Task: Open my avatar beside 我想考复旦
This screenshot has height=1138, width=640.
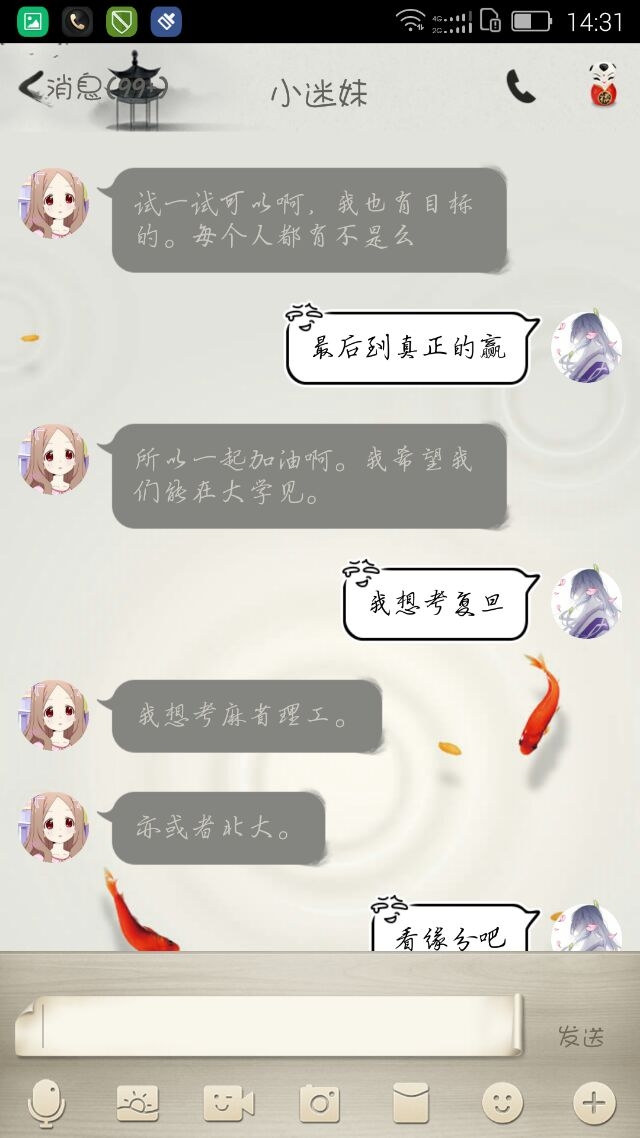Action: point(586,603)
